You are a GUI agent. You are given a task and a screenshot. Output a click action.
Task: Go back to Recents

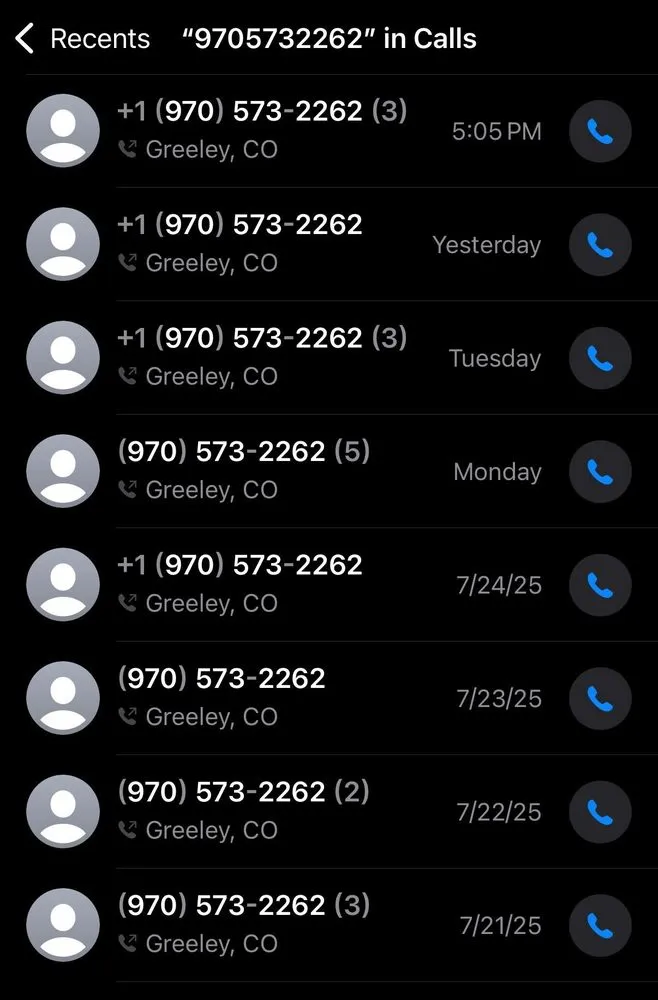coord(82,39)
